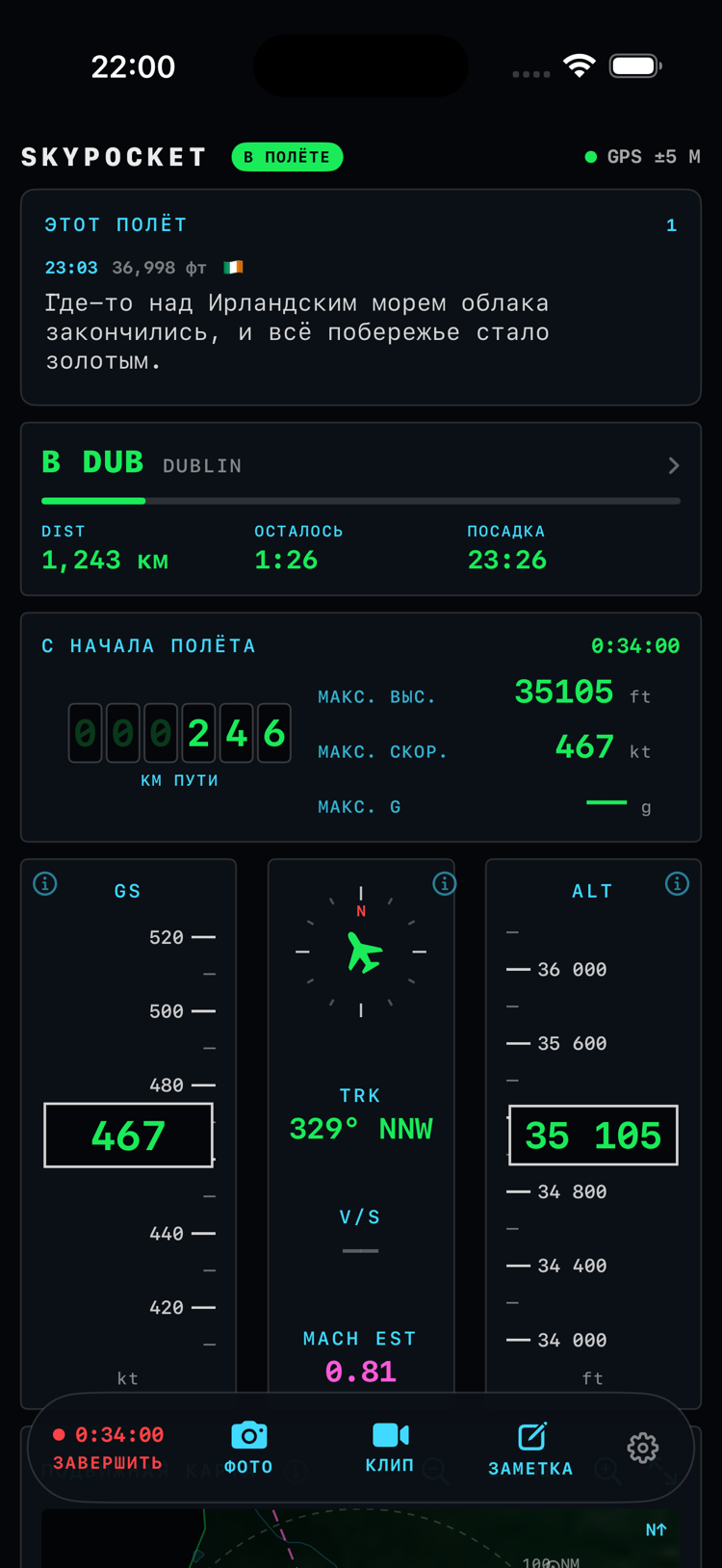This screenshot has width=722, height=1568.
Task: Take a photo with Фото
Action: click(x=248, y=1448)
